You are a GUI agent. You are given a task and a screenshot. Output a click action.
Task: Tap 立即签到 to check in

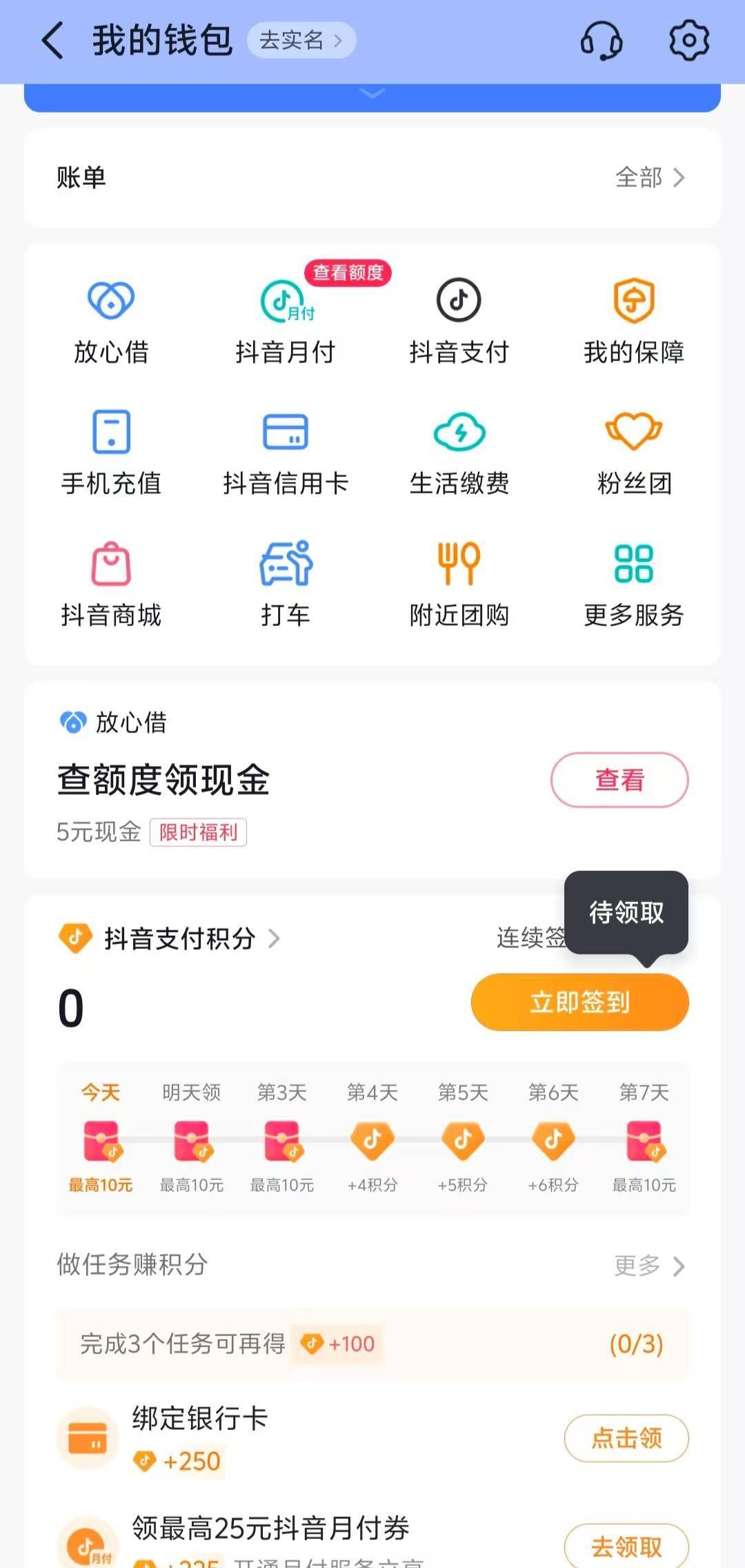[x=579, y=1002]
